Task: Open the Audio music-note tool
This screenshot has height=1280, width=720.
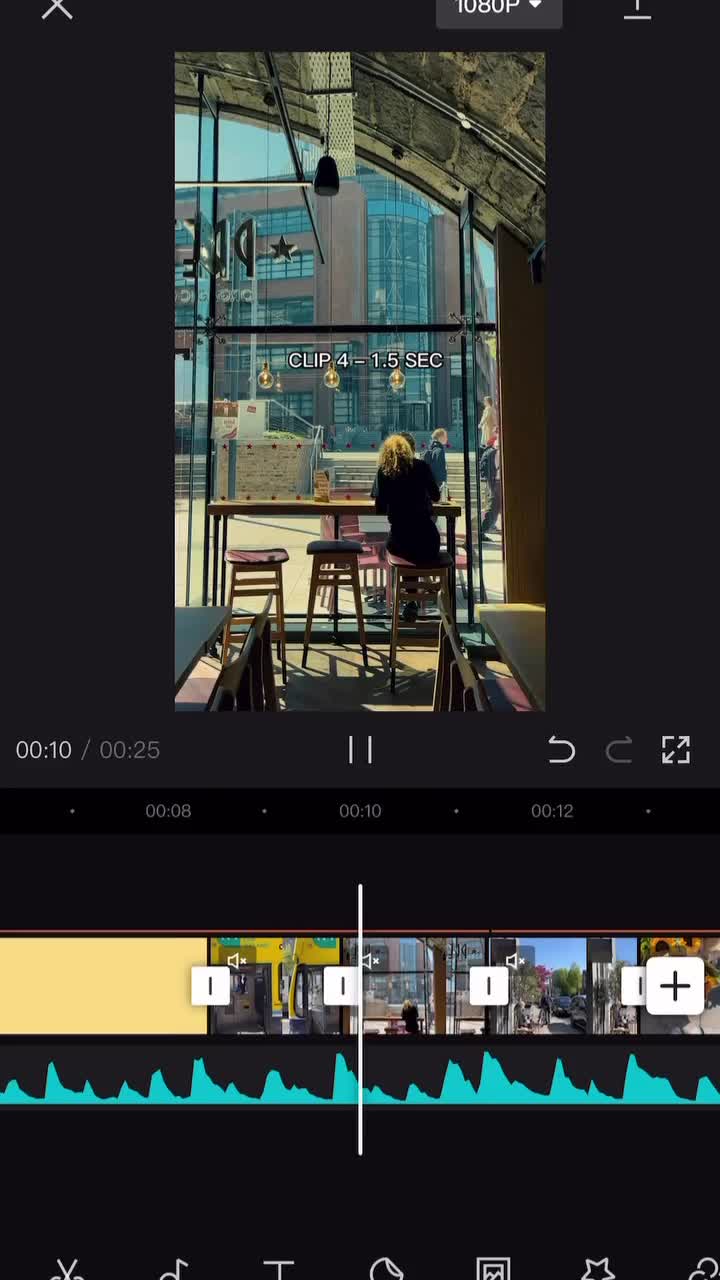Action: point(174,1270)
